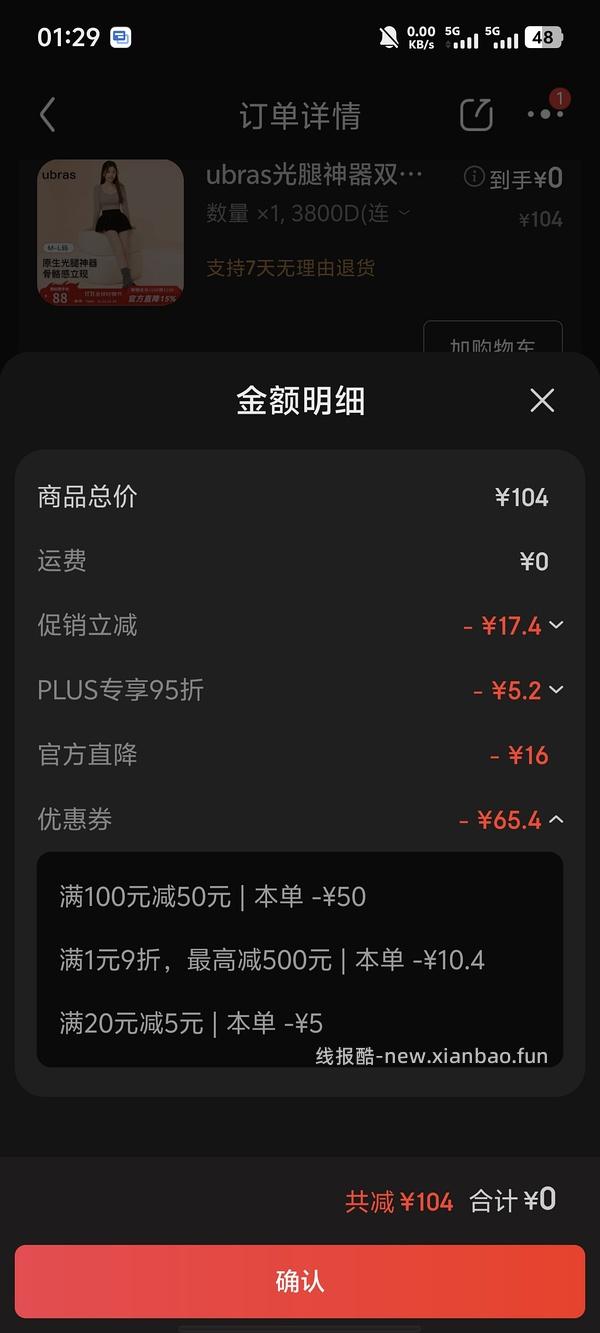Go back from order details
The width and height of the screenshot is (600, 1333).
click(47, 115)
